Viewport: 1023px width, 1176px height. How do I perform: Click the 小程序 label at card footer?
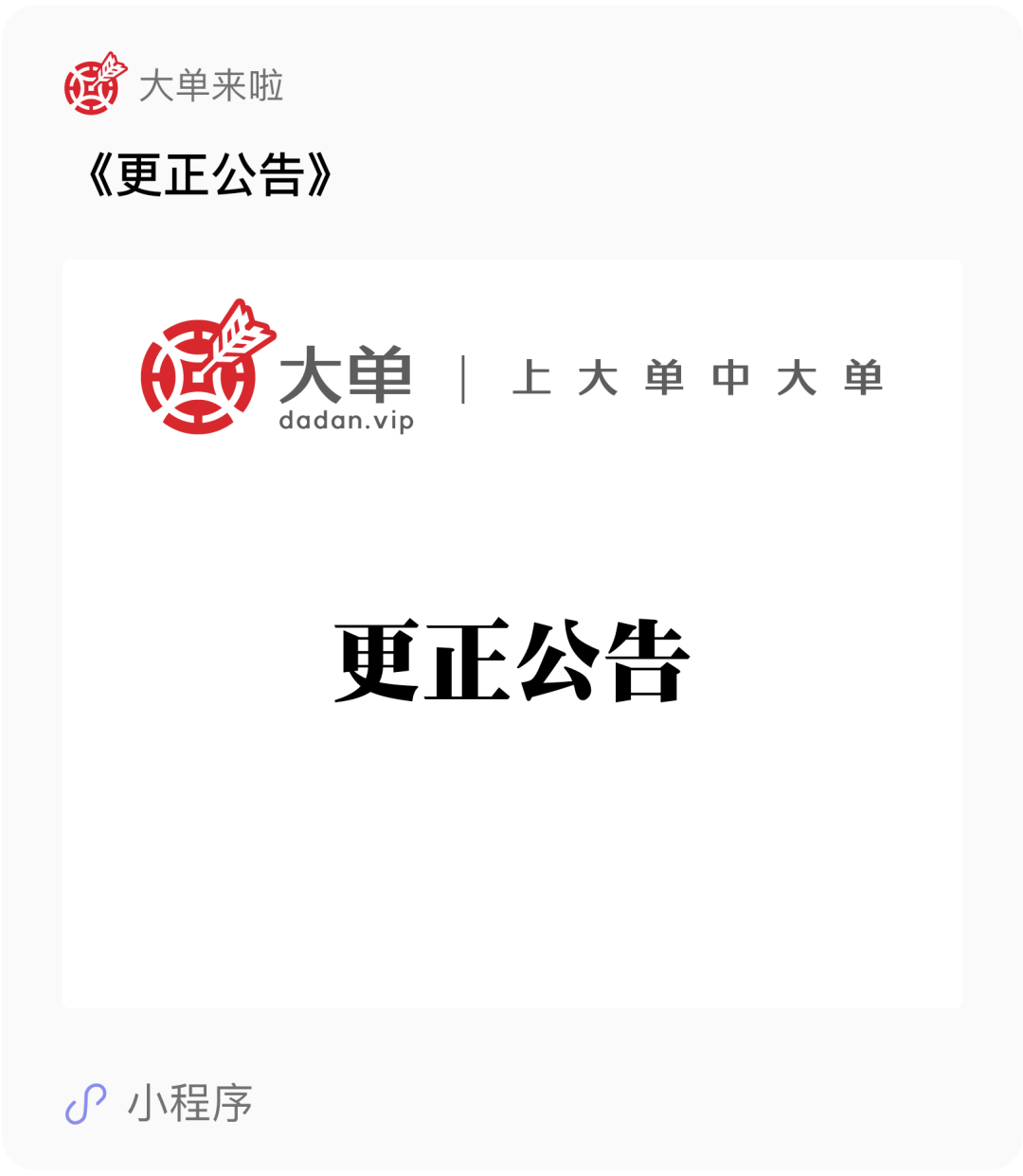coord(190,1102)
